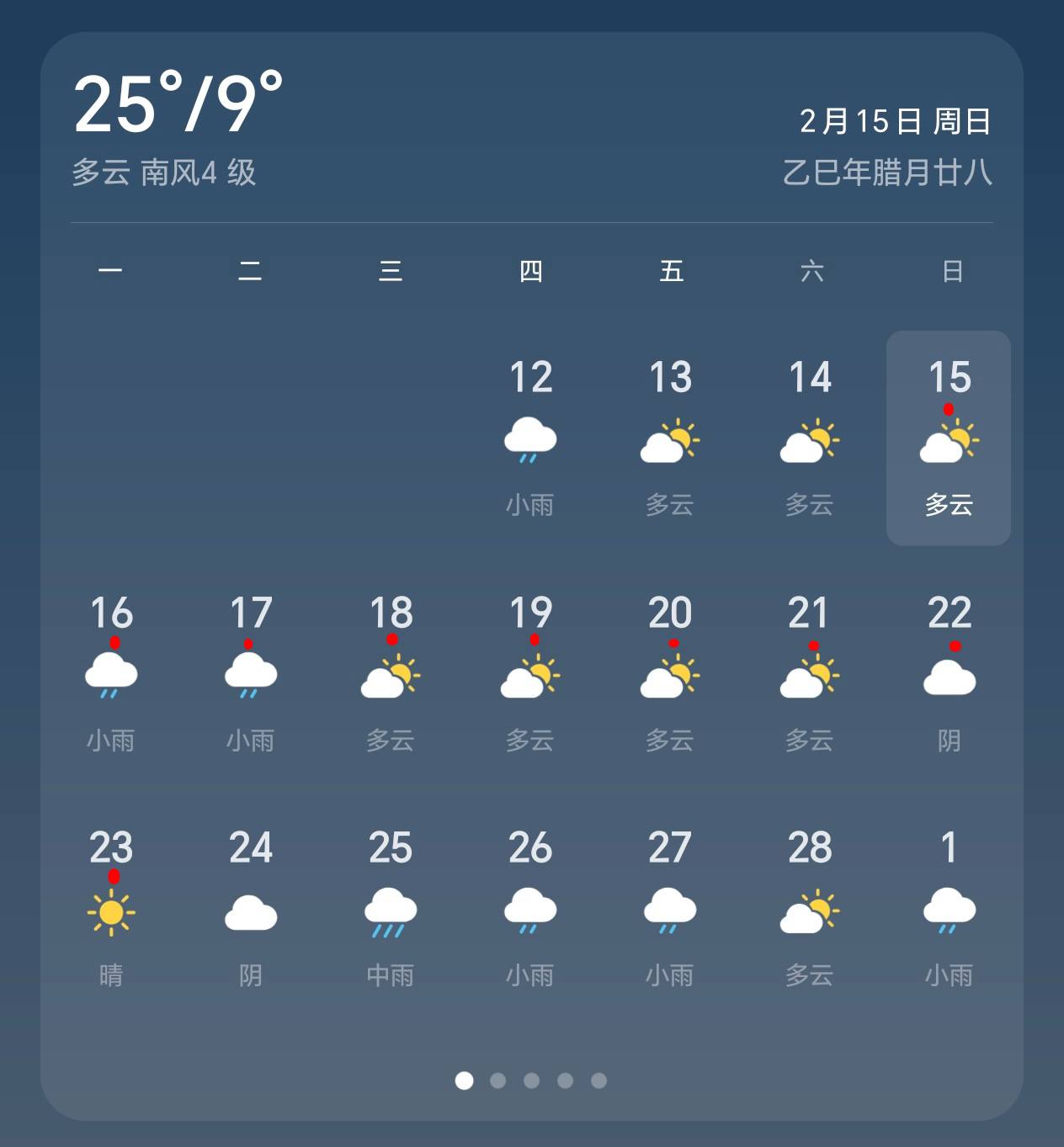Select the cloudy 28th
This screenshot has height=1147, width=1064.
(x=810, y=909)
